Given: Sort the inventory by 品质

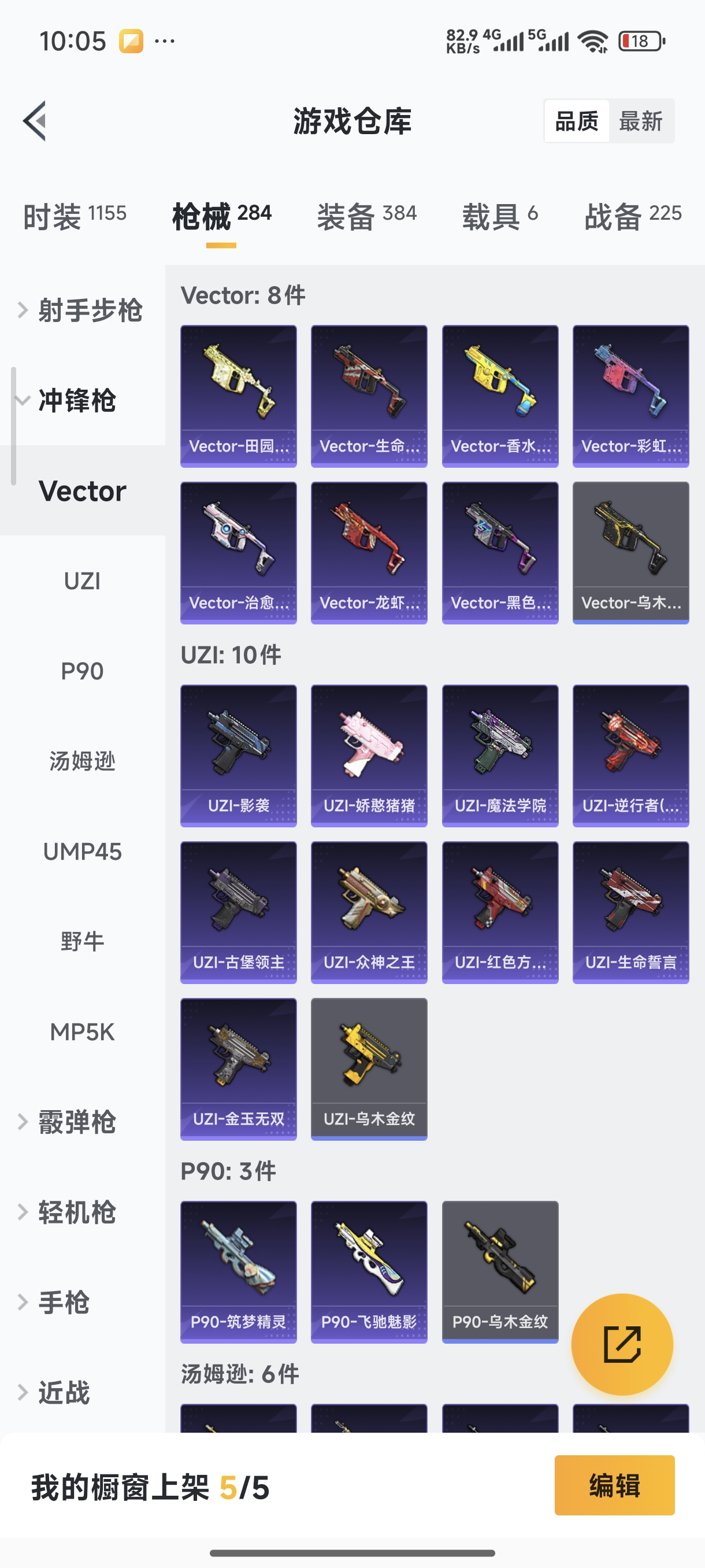Looking at the screenshot, I should coord(576,121).
